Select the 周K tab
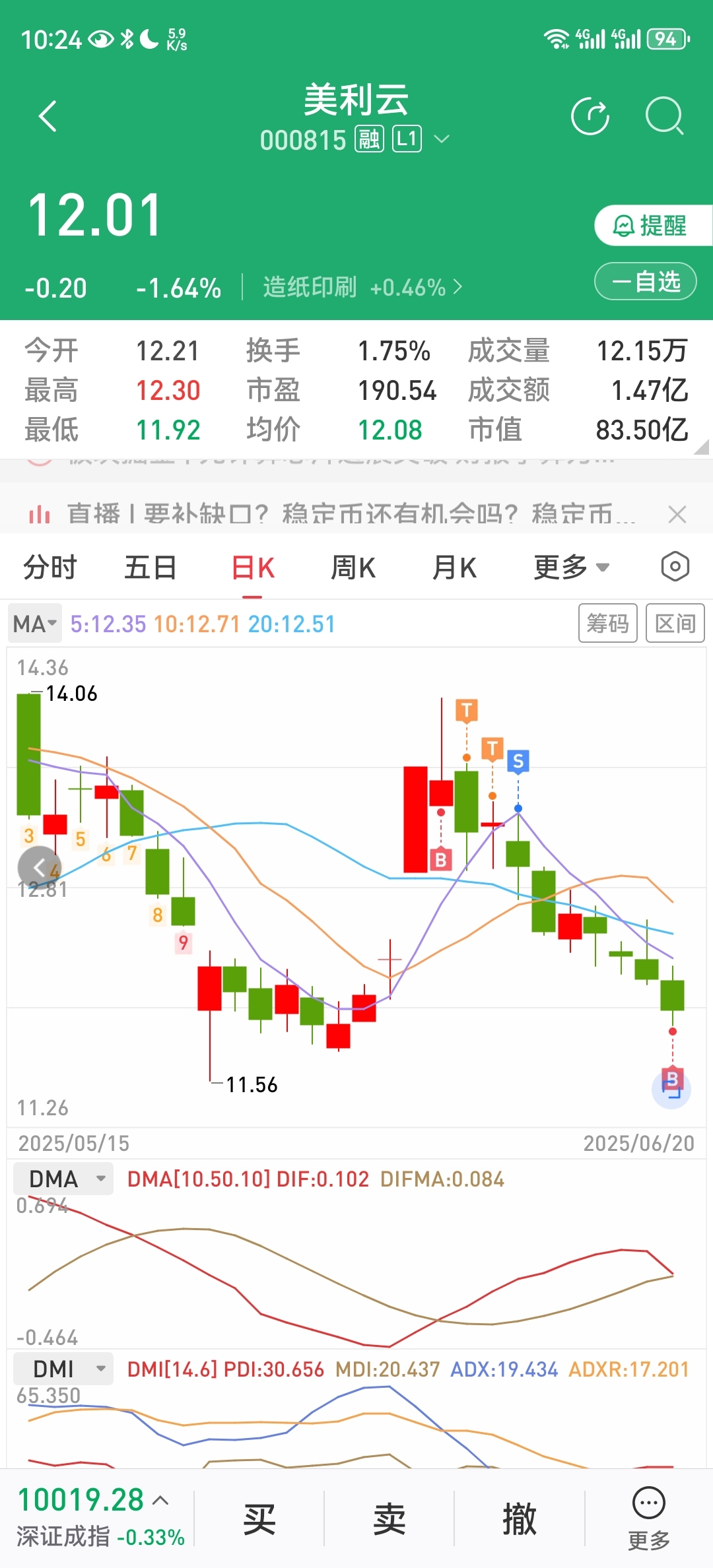Viewport: 713px width, 1568px height. coord(353,568)
